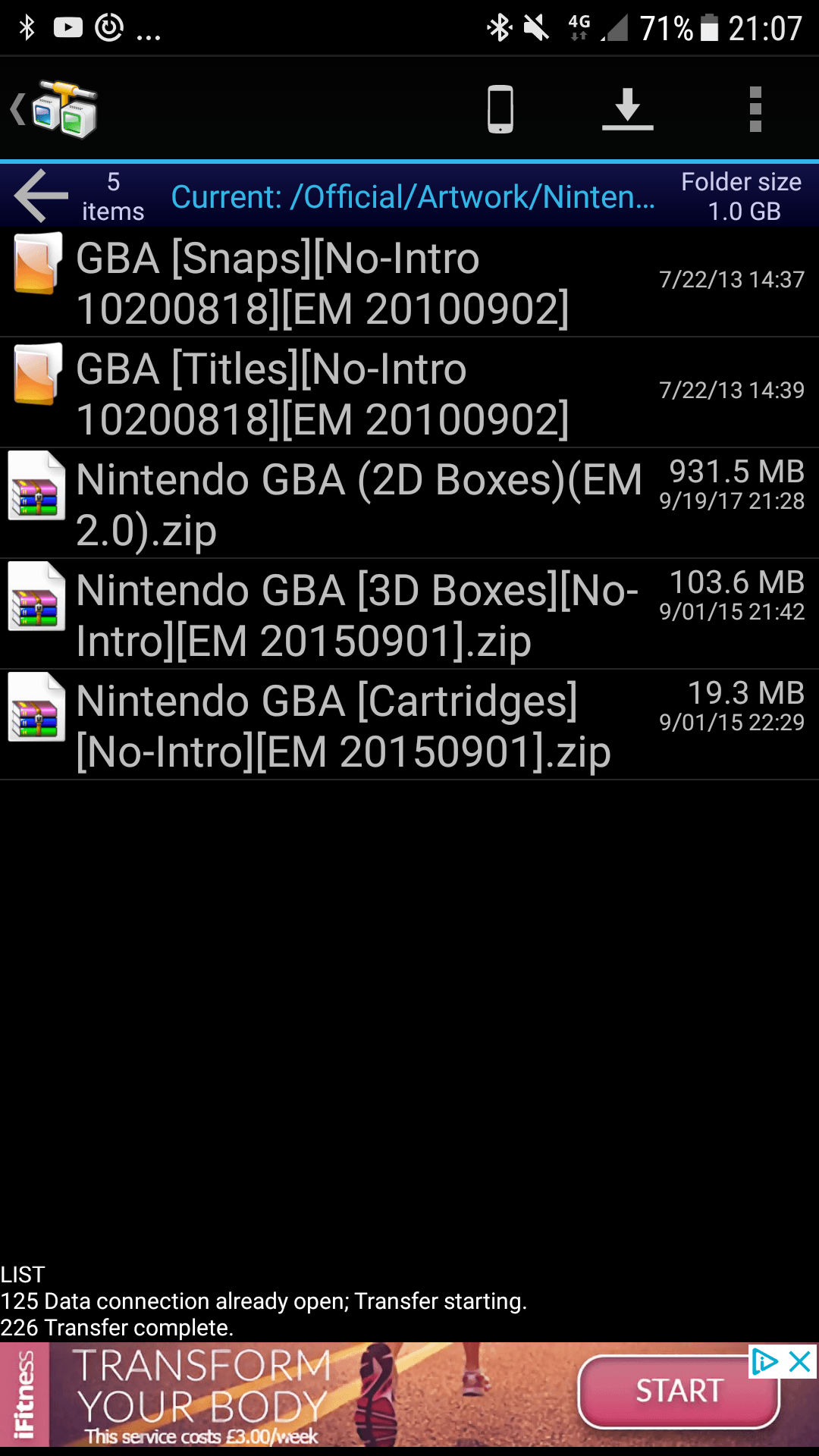Tap the folder icon of GBA [Snaps]
Image resolution: width=819 pixels, height=1456 pixels.
coord(34,264)
